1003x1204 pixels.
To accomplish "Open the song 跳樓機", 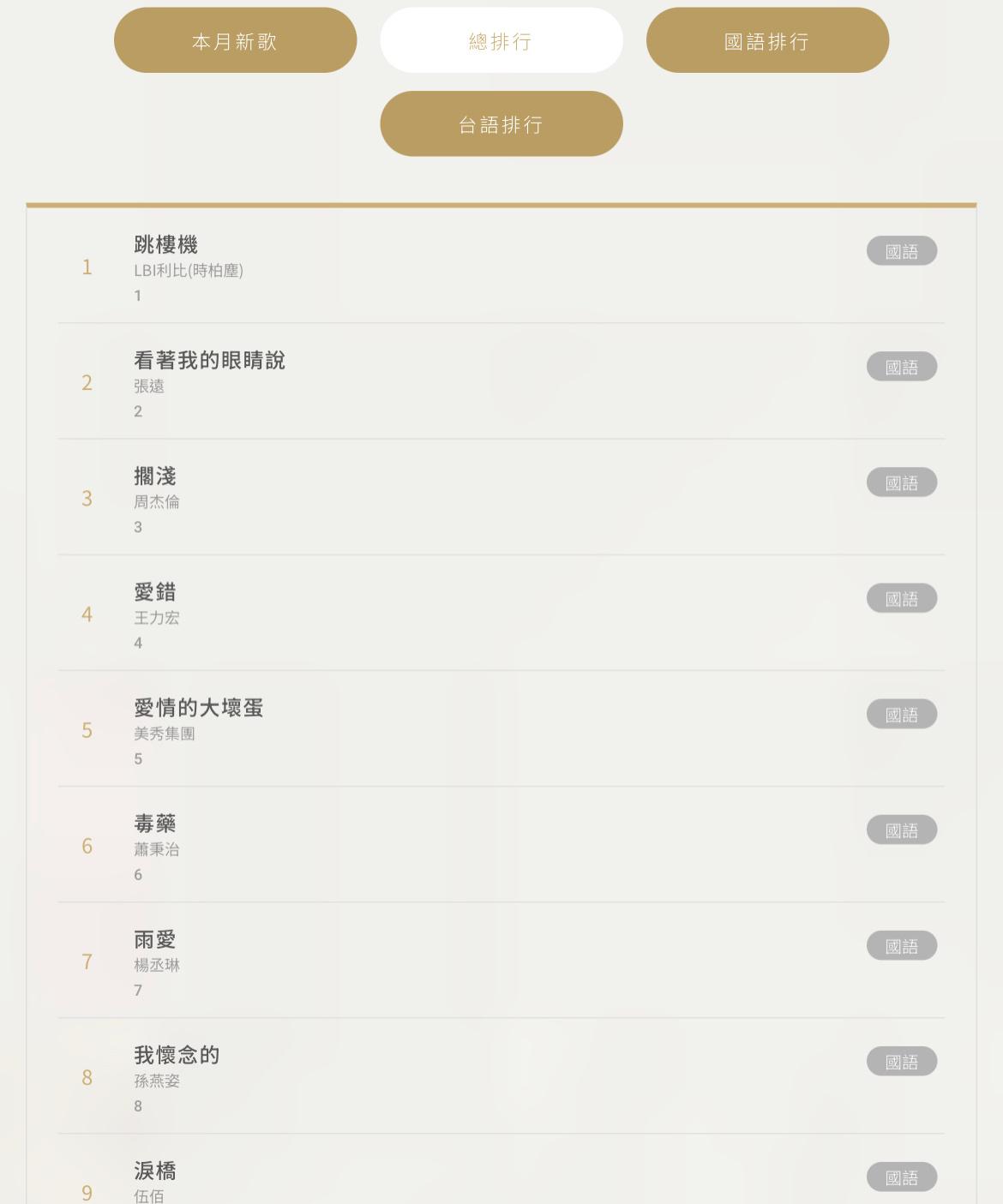I will pyautogui.click(x=166, y=245).
